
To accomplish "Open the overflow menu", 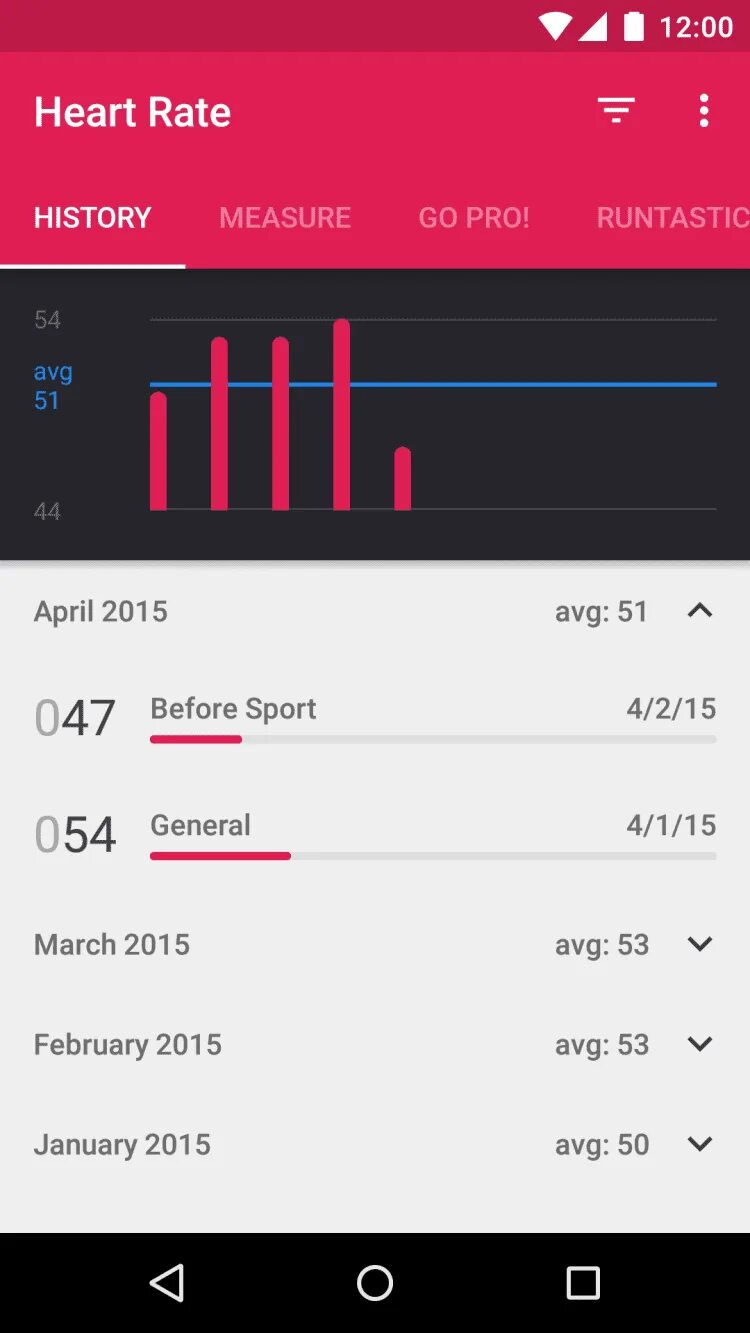I will click(704, 111).
